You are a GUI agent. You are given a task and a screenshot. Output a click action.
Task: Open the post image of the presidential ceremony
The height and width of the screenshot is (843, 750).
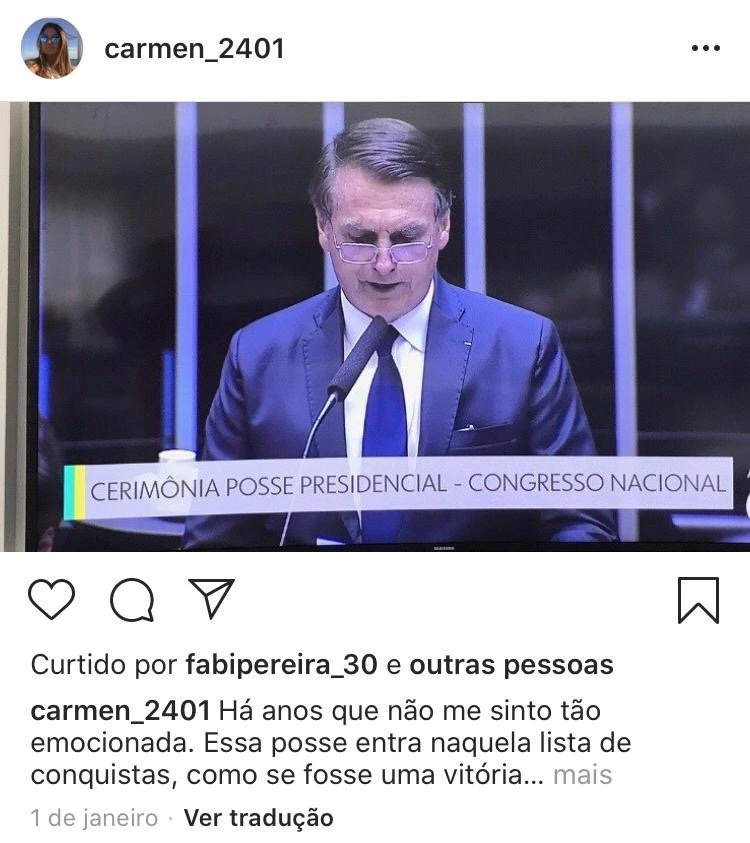375,325
